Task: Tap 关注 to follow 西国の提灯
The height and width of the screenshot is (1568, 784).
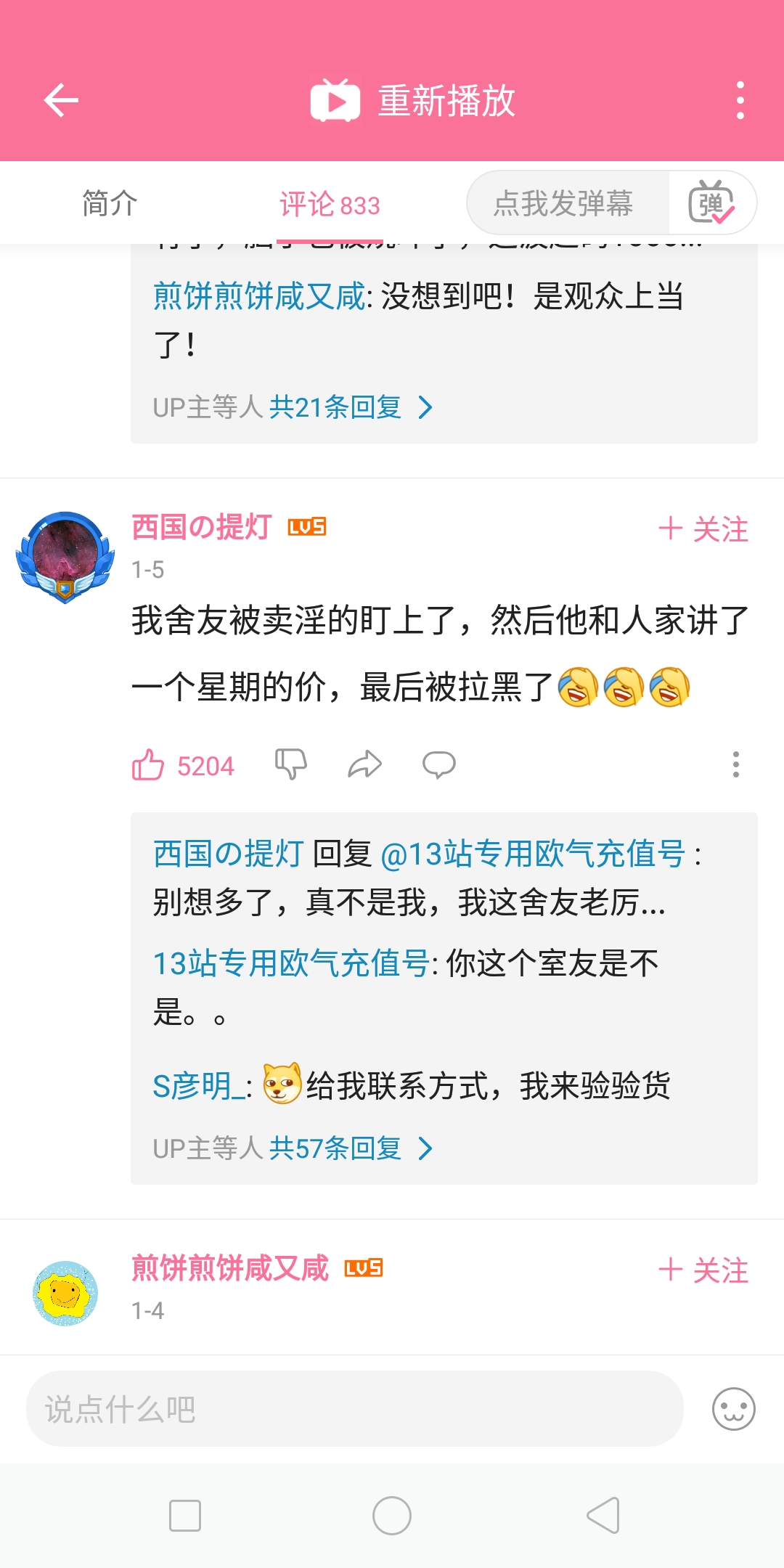Action: tap(701, 530)
